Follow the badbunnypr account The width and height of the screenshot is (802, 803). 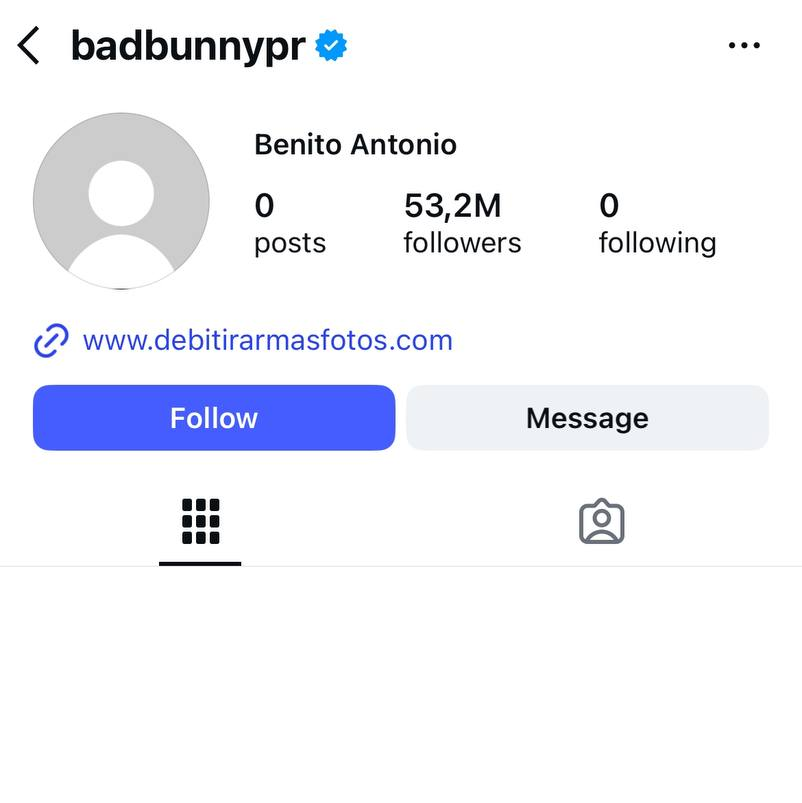214,418
